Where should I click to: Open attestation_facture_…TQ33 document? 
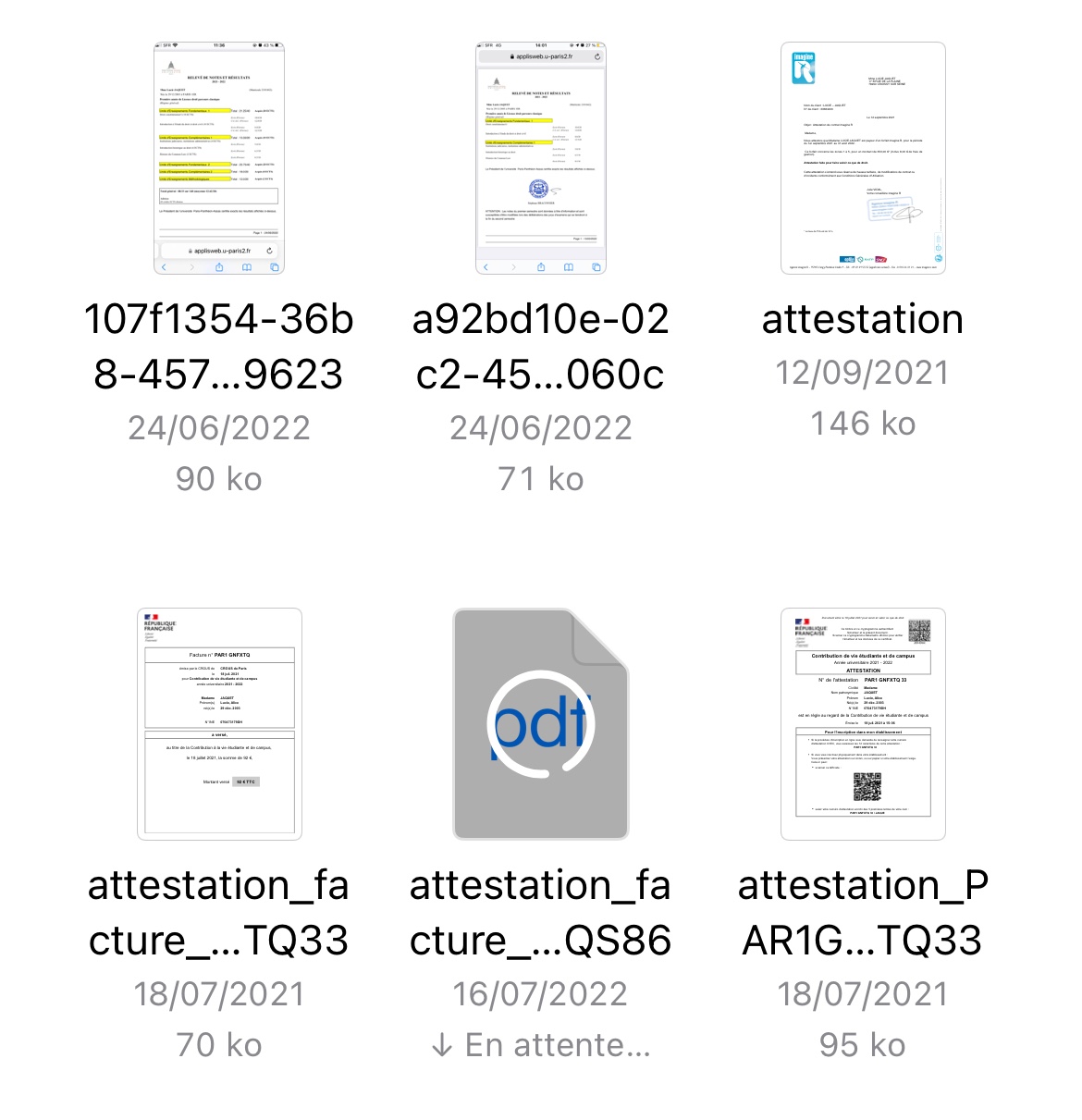pyautogui.click(x=219, y=724)
